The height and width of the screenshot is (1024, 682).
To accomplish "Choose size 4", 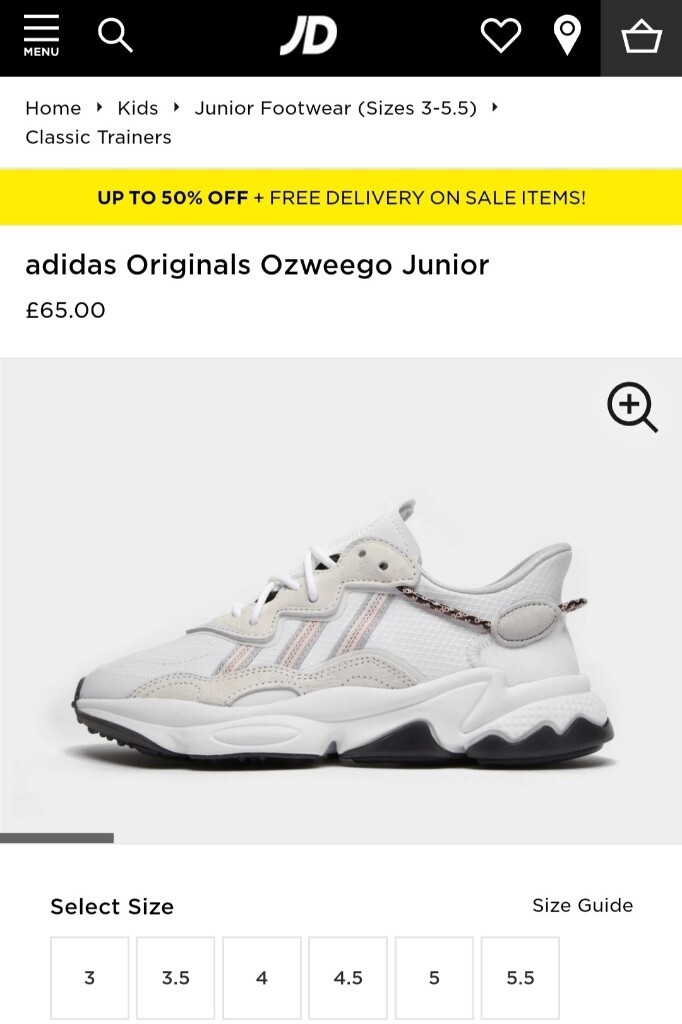I will click(x=262, y=977).
